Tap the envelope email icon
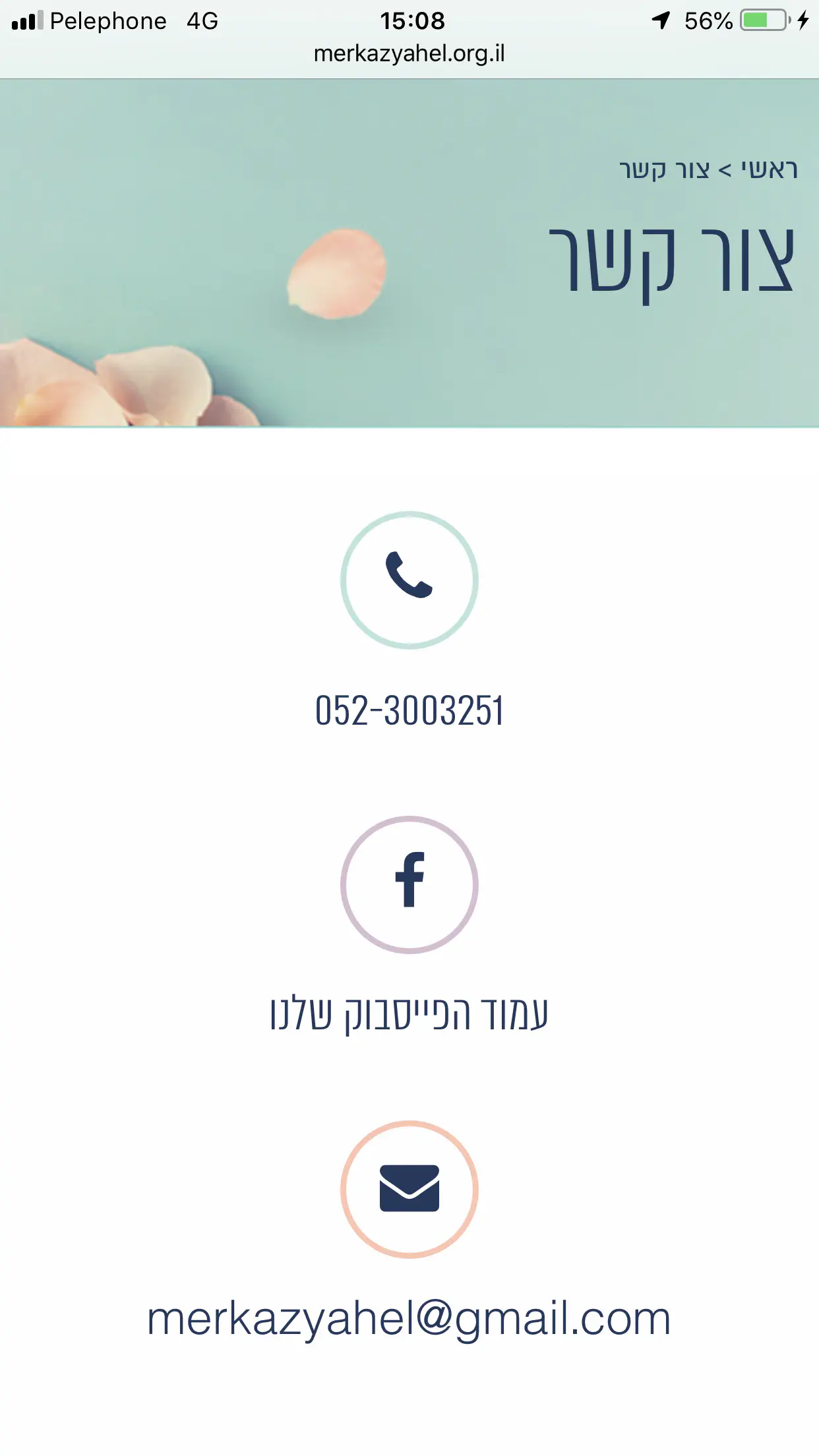Image resolution: width=819 pixels, height=1456 pixels. (409, 1189)
